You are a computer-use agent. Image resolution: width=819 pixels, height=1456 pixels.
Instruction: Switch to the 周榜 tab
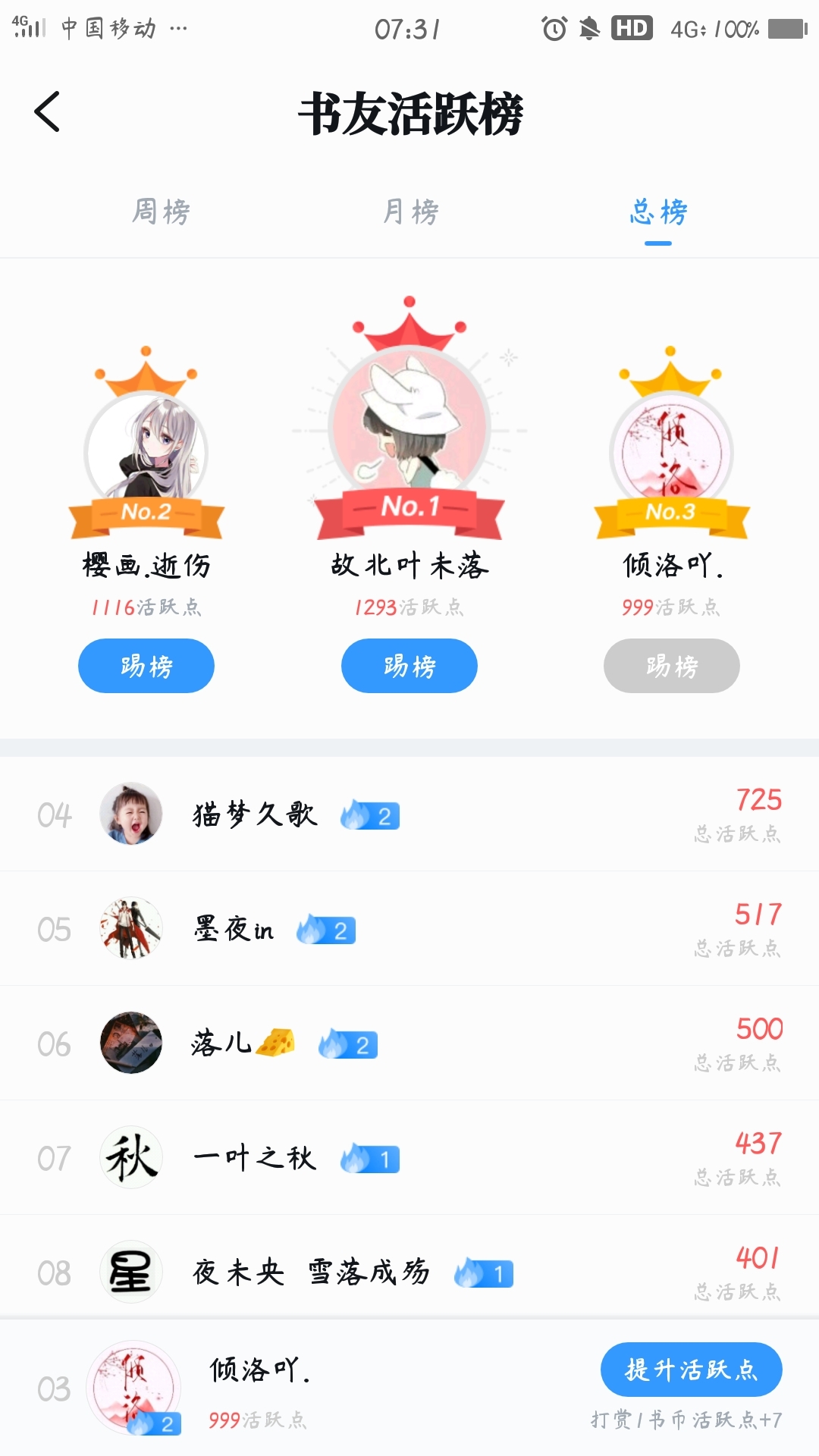click(161, 212)
